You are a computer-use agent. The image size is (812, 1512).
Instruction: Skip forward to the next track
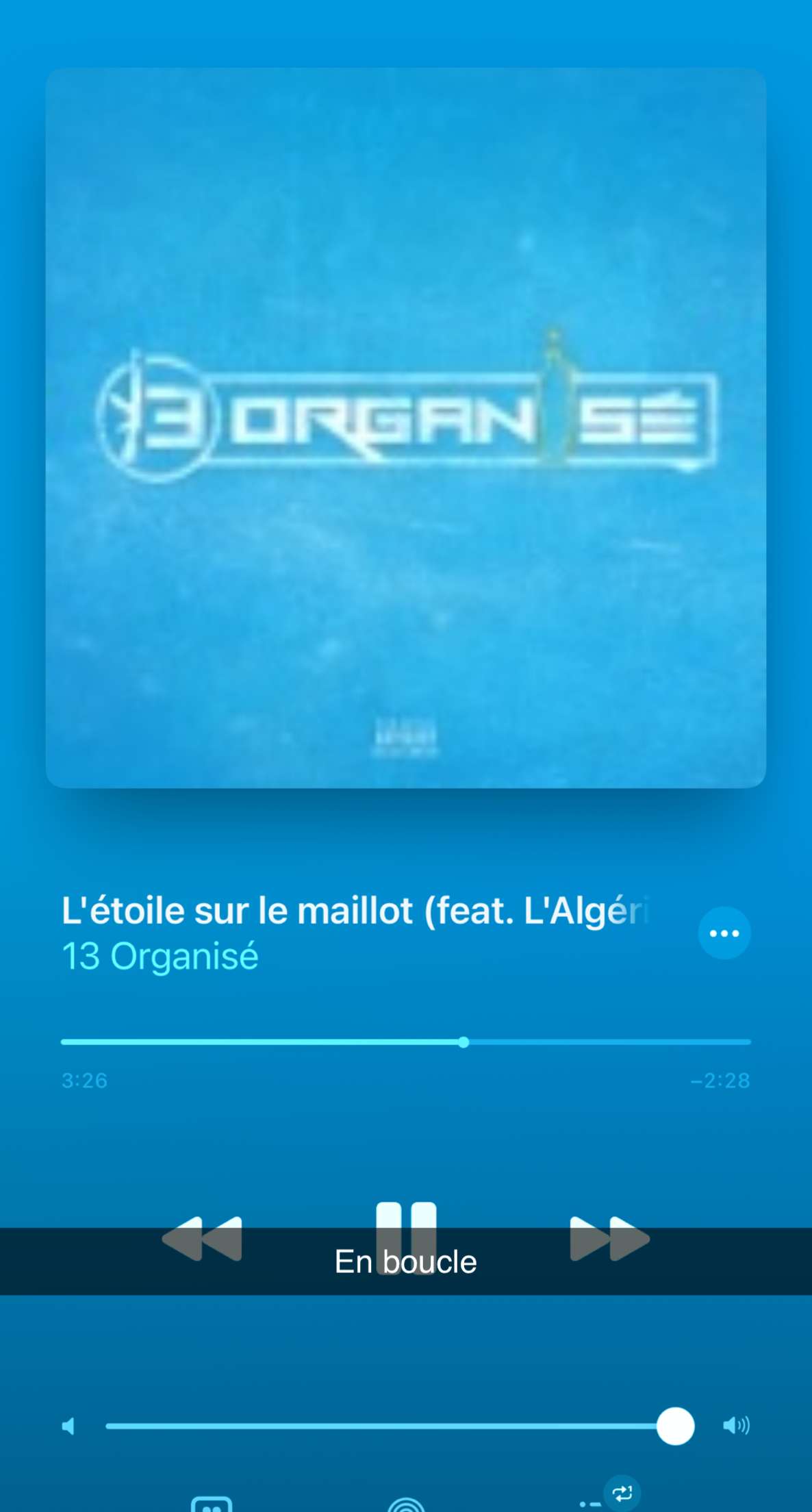[610, 1238]
